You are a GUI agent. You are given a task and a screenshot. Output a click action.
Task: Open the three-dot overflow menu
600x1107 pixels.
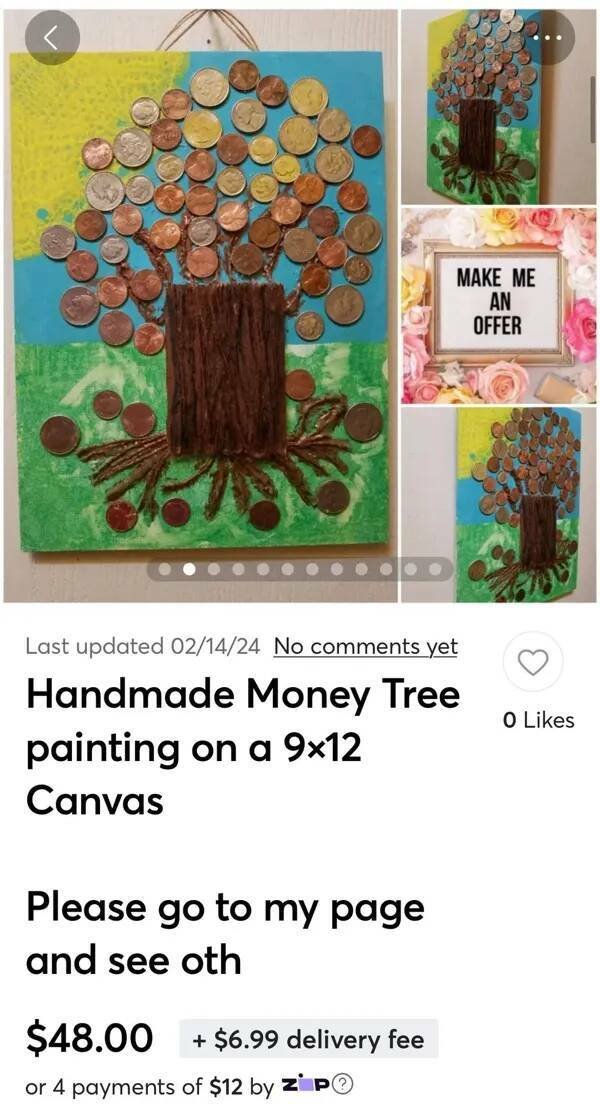[548, 37]
